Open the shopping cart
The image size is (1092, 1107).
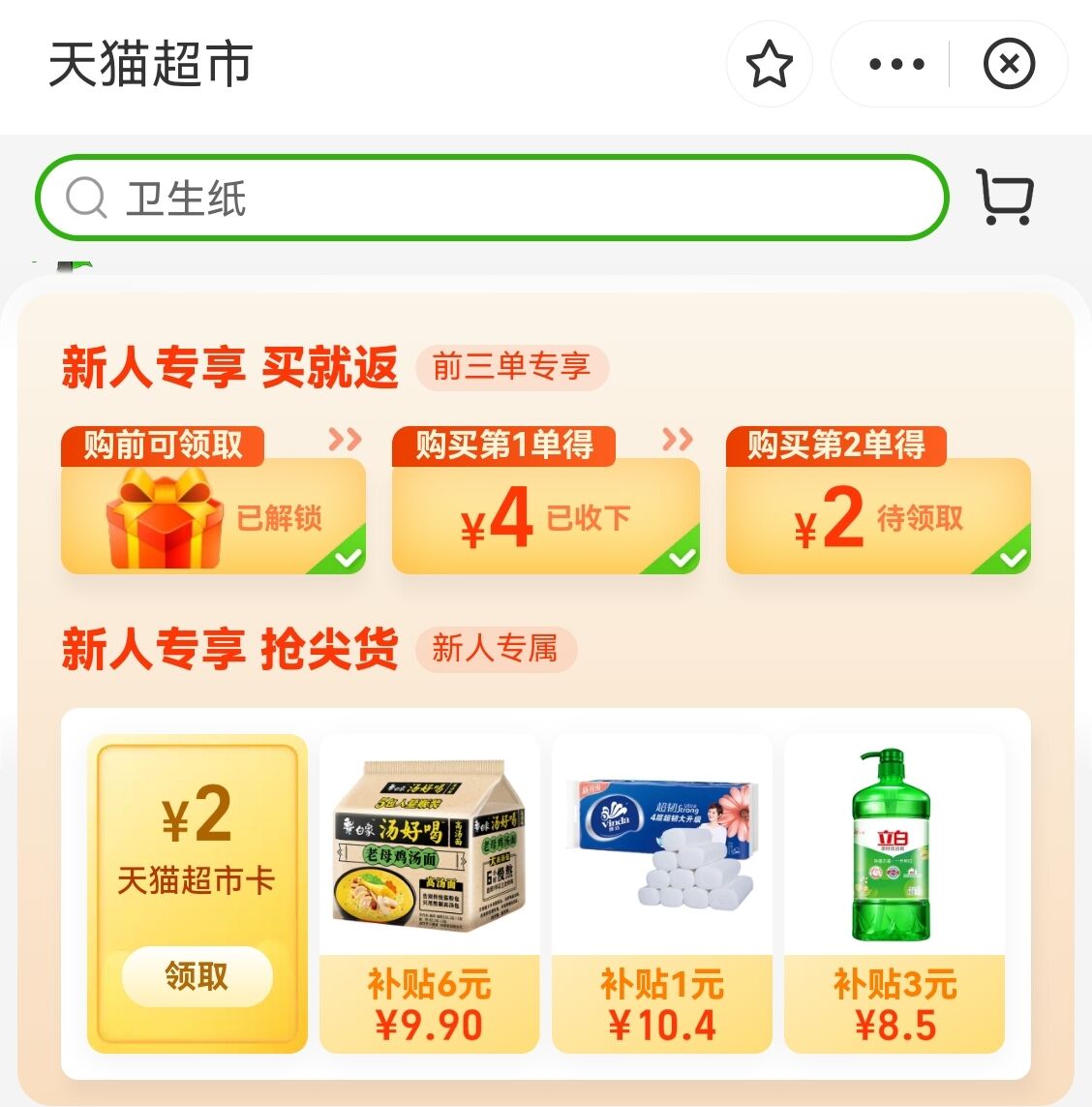tap(1007, 196)
